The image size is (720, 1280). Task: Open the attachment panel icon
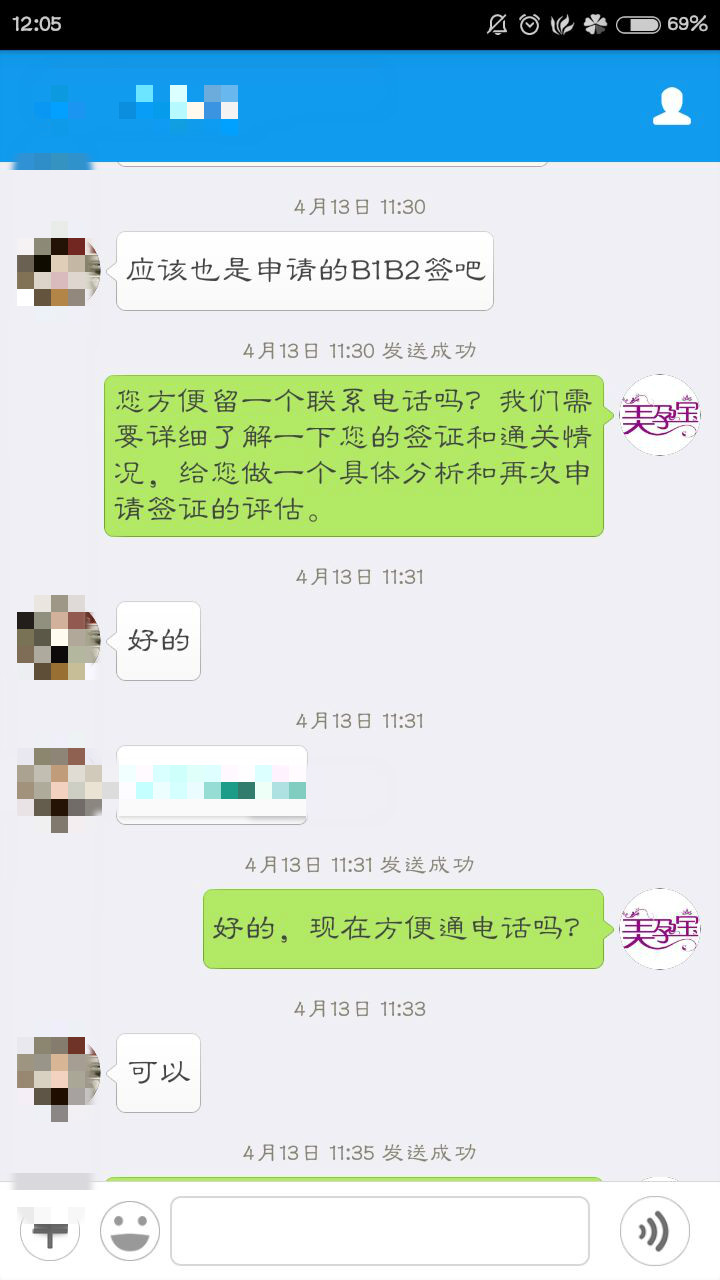[x=49, y=1231]
